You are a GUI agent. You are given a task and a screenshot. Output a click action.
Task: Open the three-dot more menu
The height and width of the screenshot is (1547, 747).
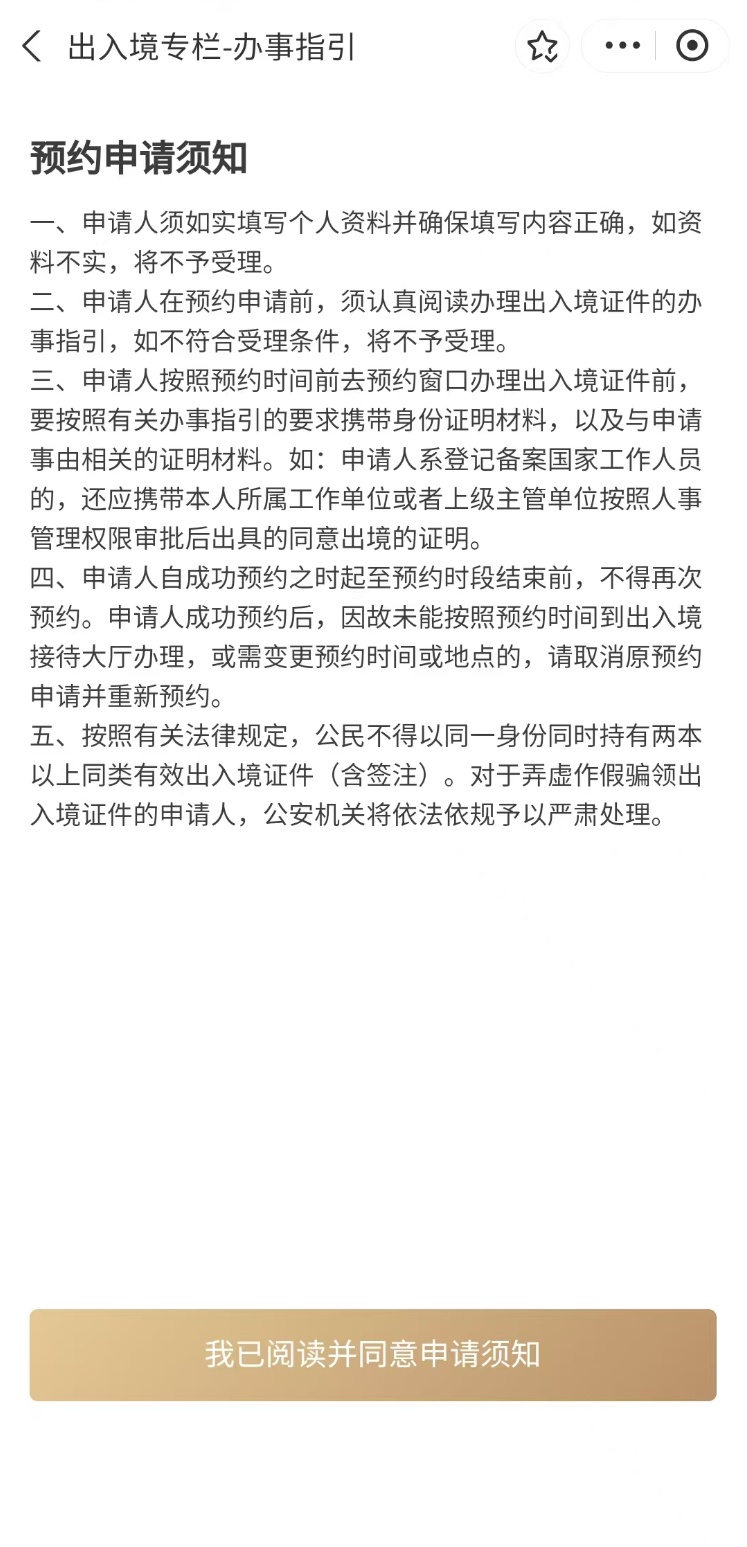pos(622,46)
